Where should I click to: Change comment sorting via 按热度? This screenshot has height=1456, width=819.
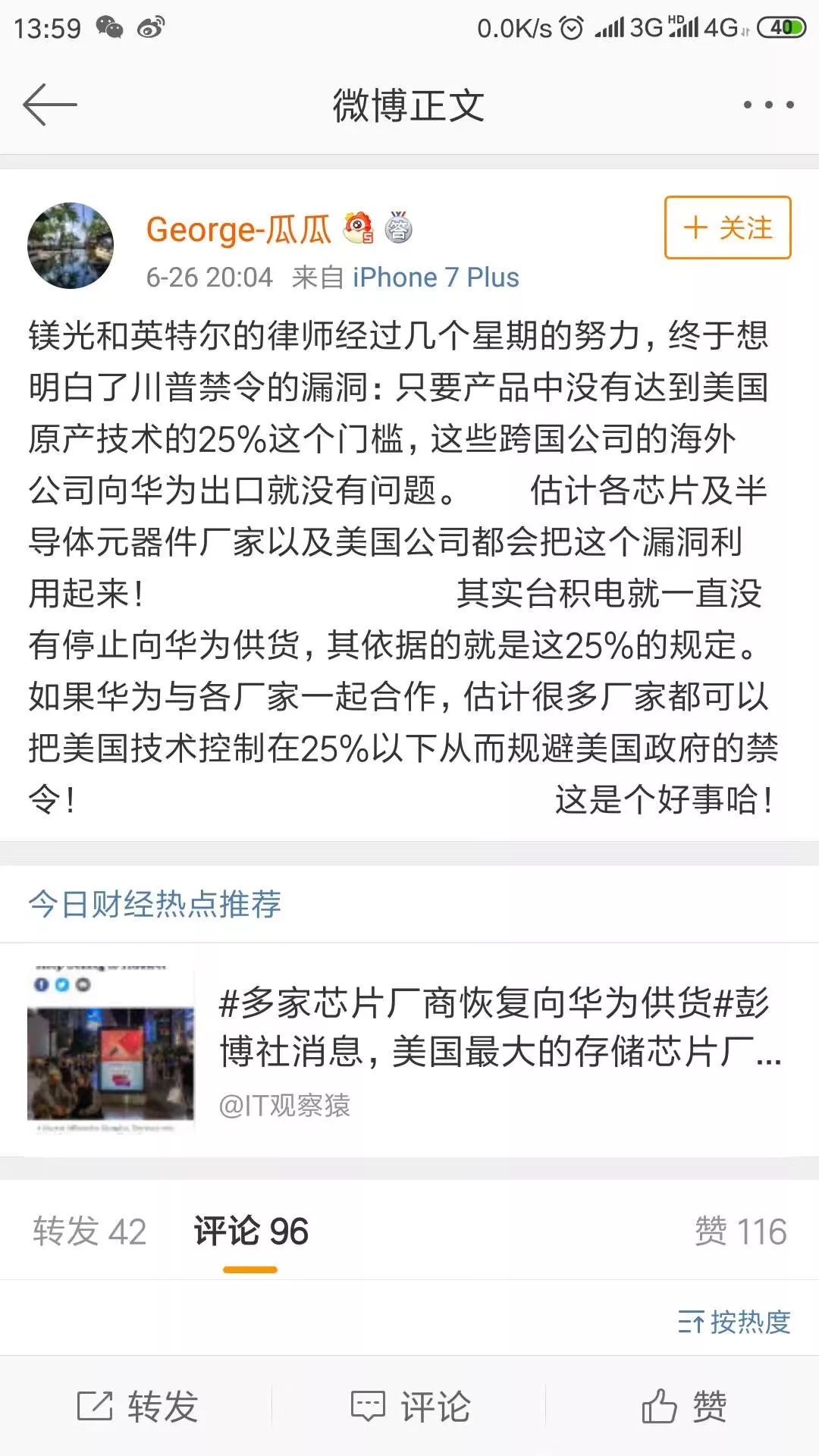734,1322
